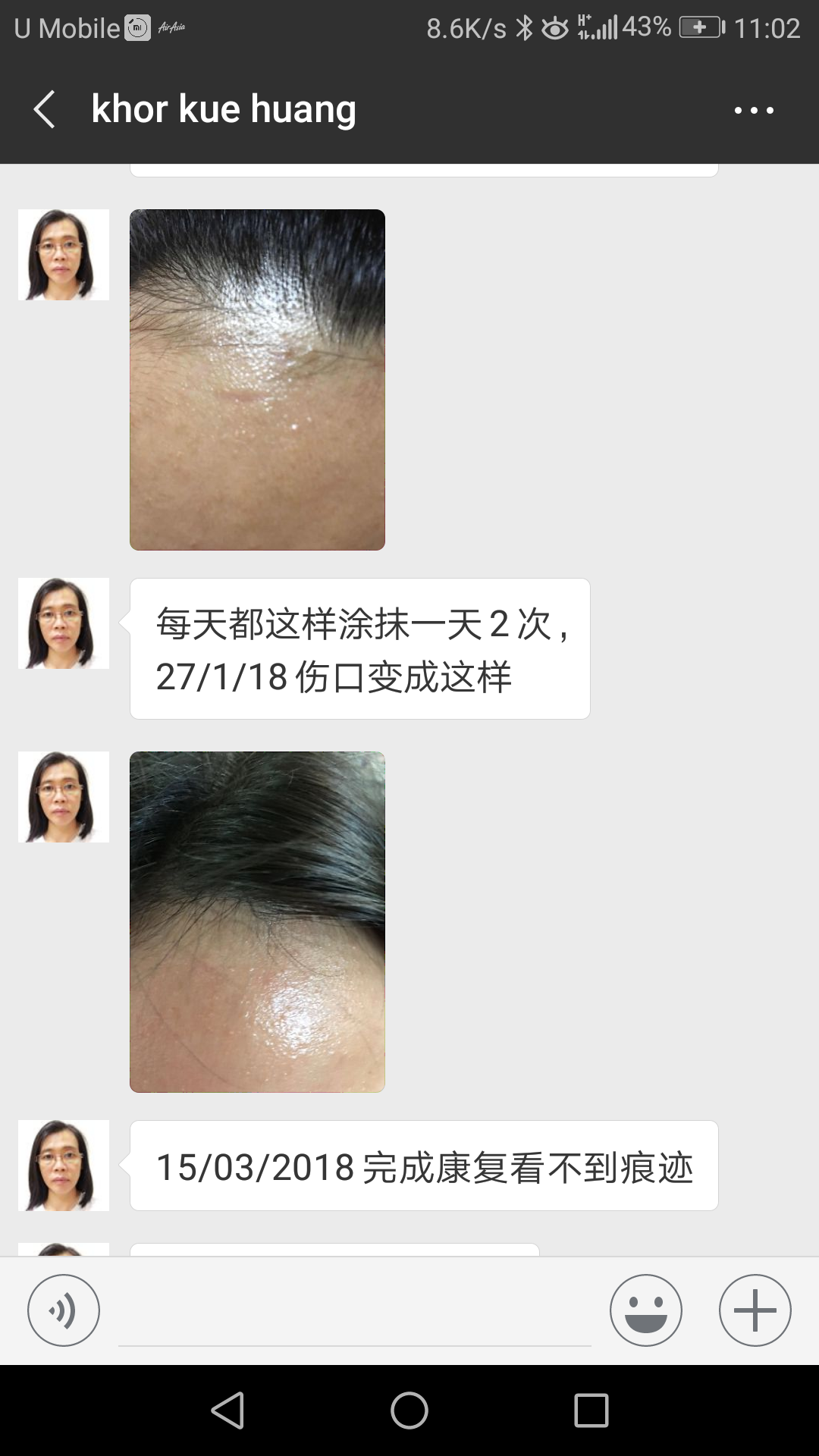Viewport: 819px width, 1456px height.
Task: Switch to voice message input
Action: 64,1310
